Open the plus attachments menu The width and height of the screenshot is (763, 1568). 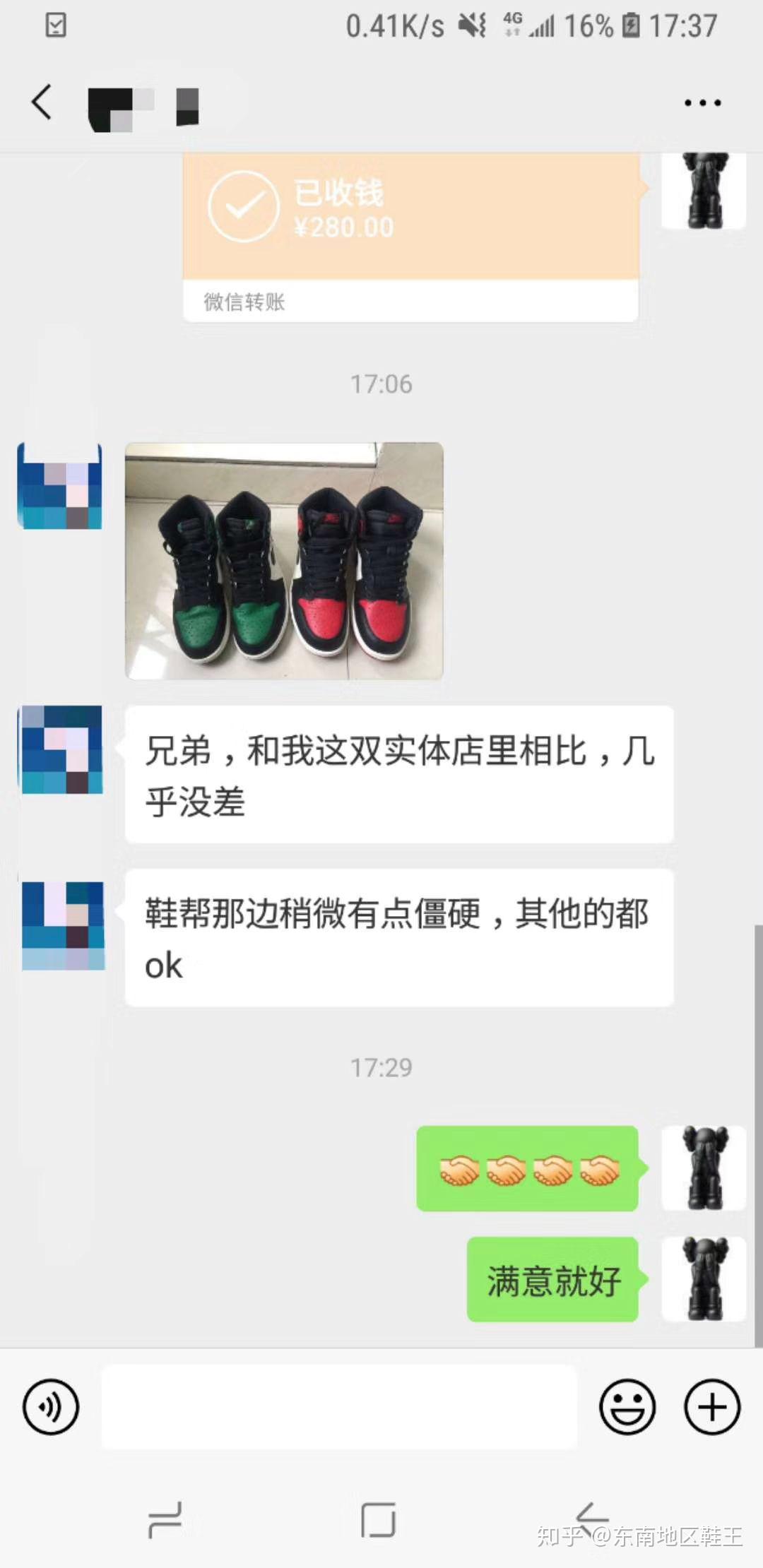pos(712,1406)
